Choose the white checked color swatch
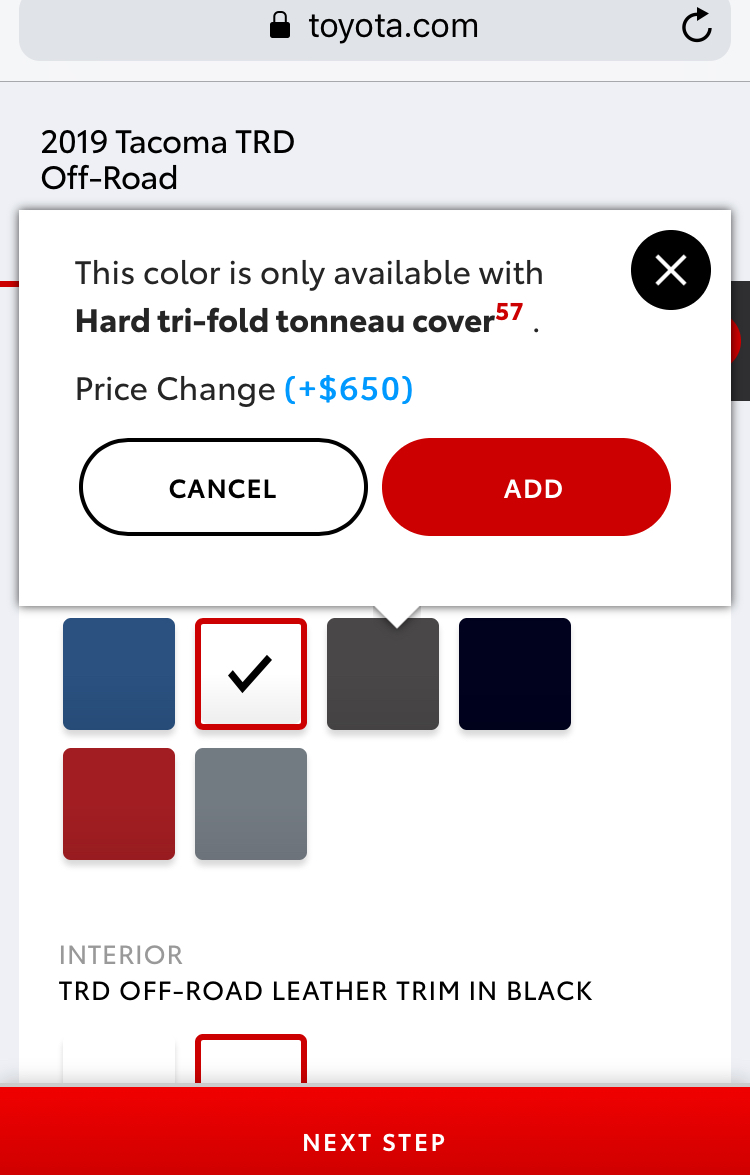Screen dimensions: 750x1175 click(251, 674)
